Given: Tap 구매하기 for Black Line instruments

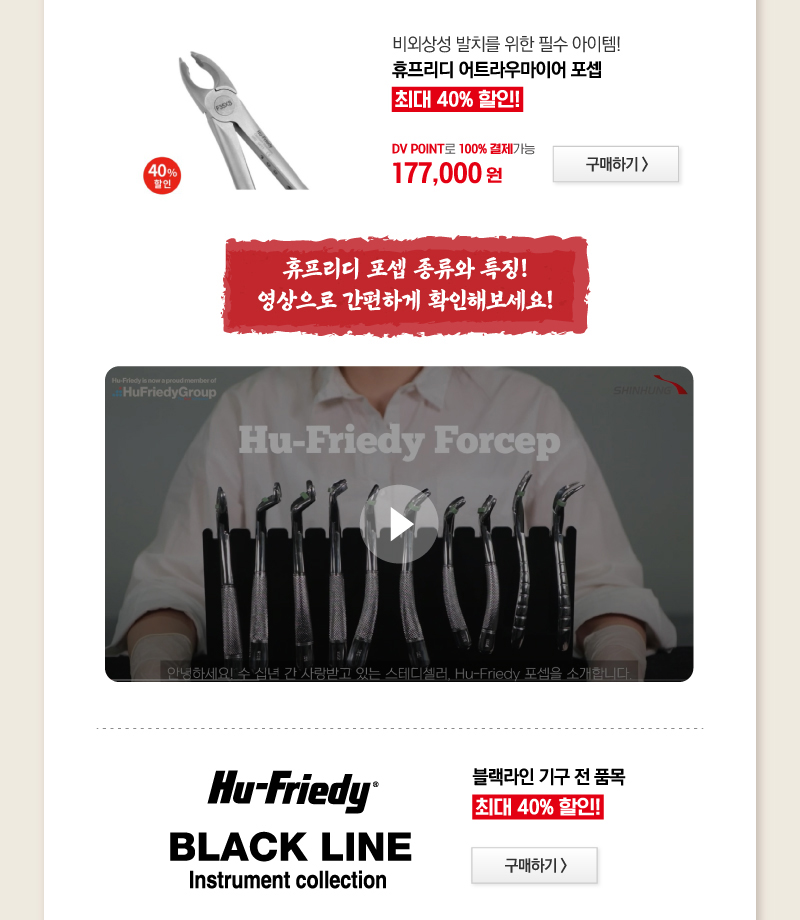Looking at the screenshot, I should (x=534, y=865).
